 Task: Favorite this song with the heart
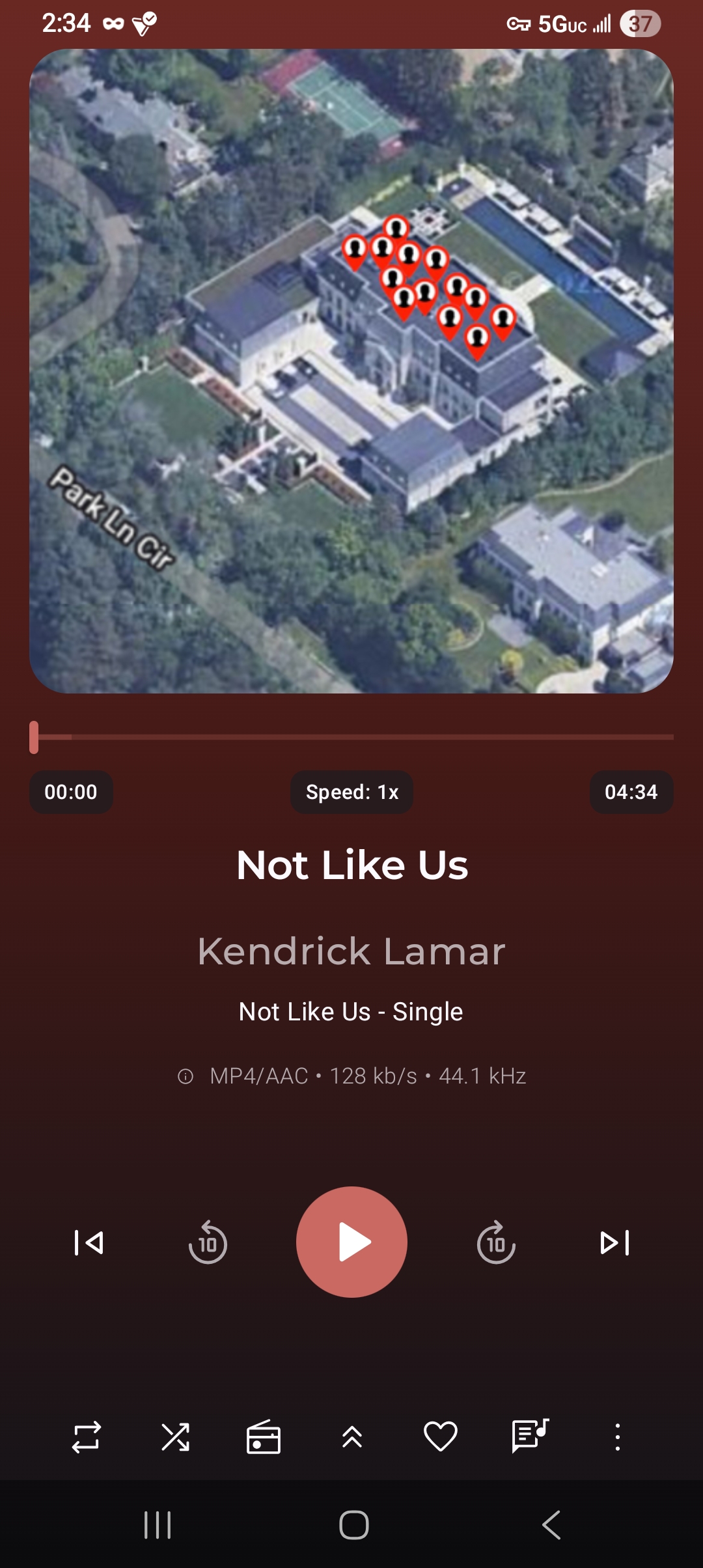click(x=441, y=1436)
